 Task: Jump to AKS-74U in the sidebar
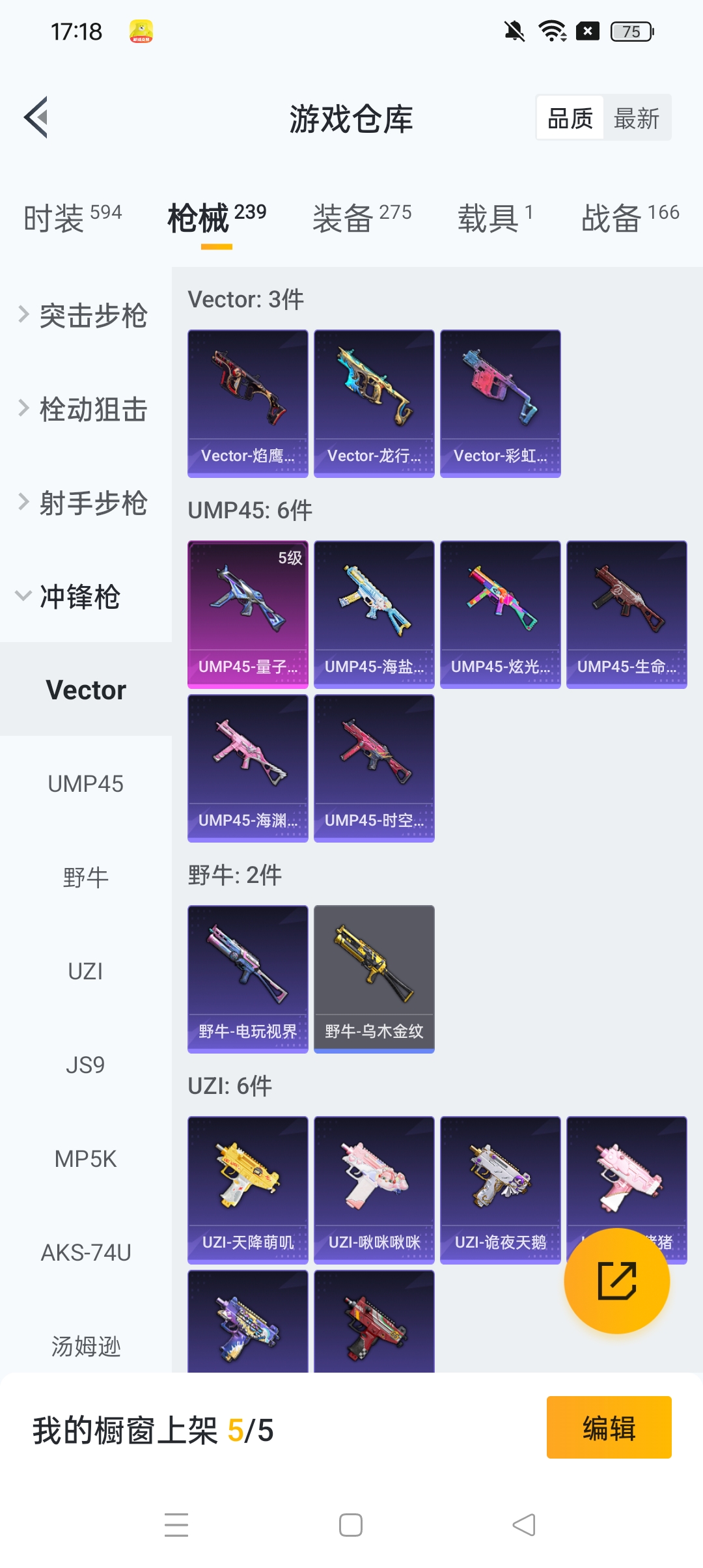(x=85, y=1253)
